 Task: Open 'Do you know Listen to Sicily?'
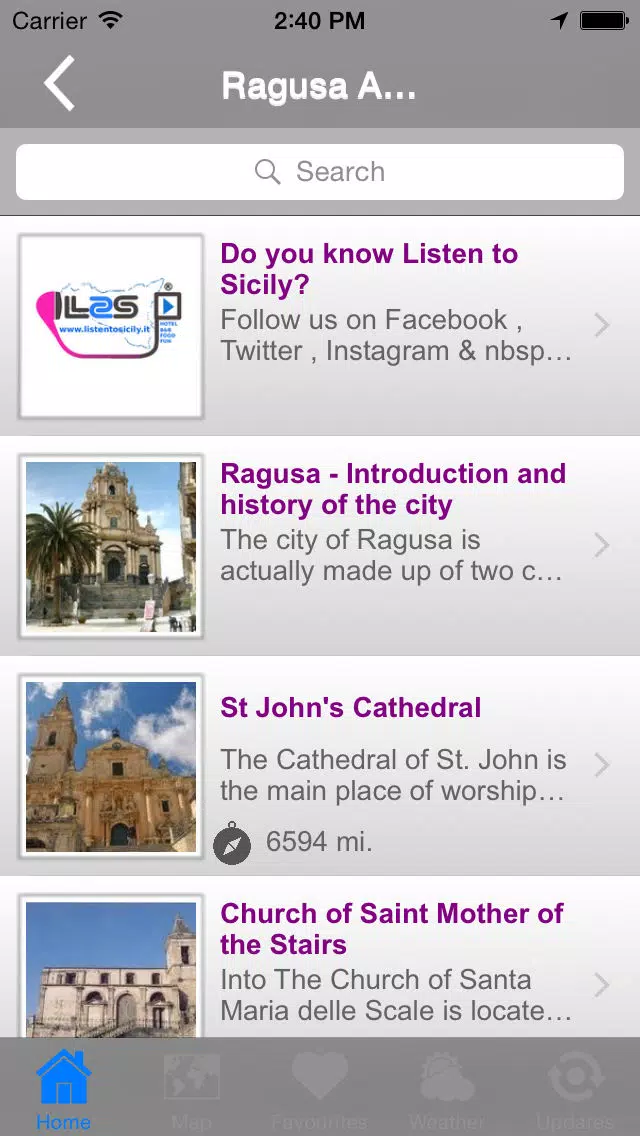point(320,326)
